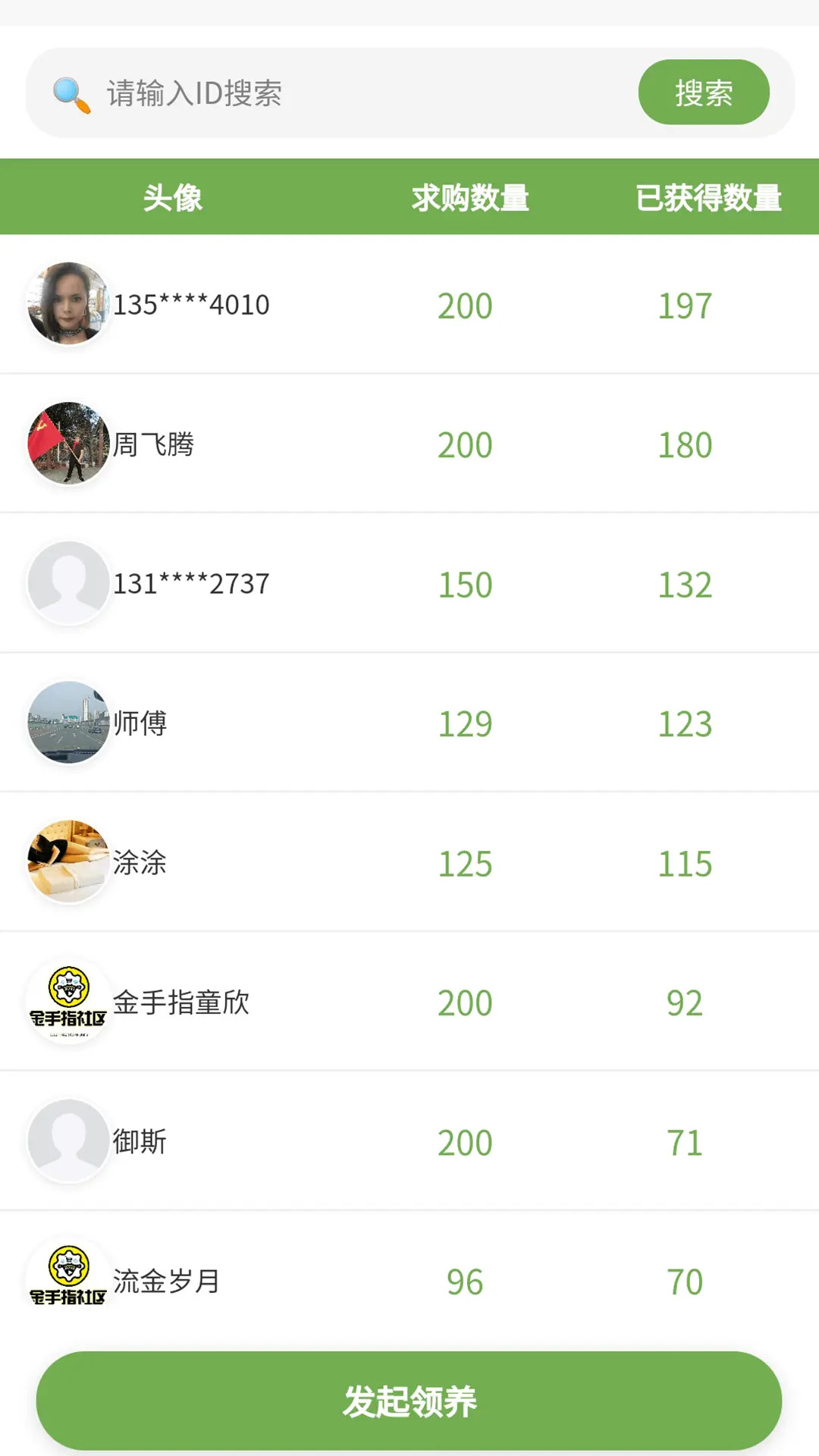
Task: Click the default avatar of 131****2737
Action: click(67, 583)
